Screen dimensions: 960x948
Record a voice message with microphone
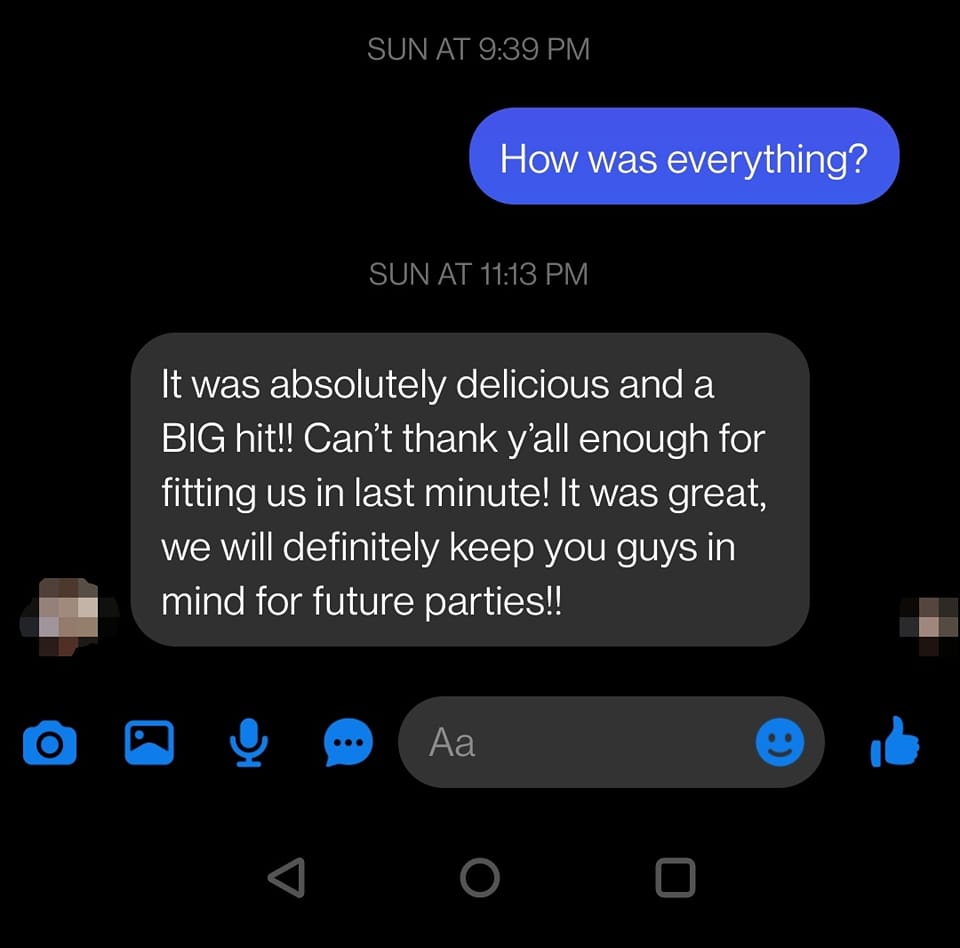[248, 743]
